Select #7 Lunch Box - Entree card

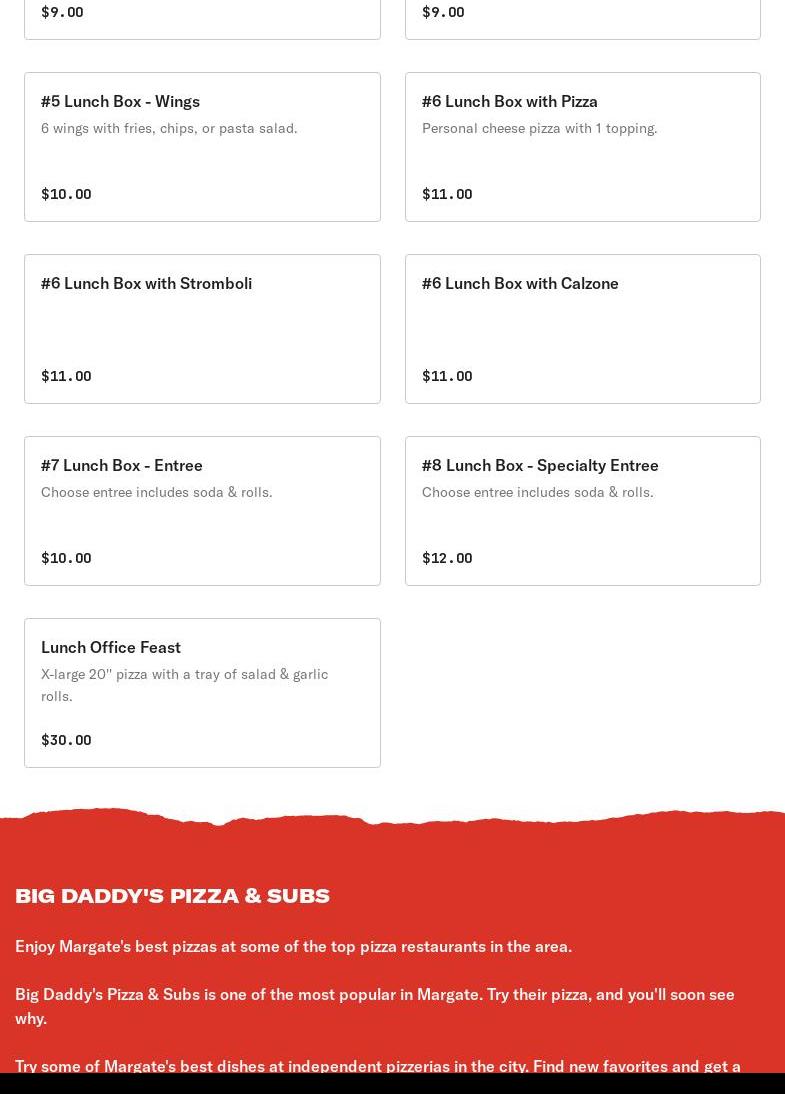point(202,511)
